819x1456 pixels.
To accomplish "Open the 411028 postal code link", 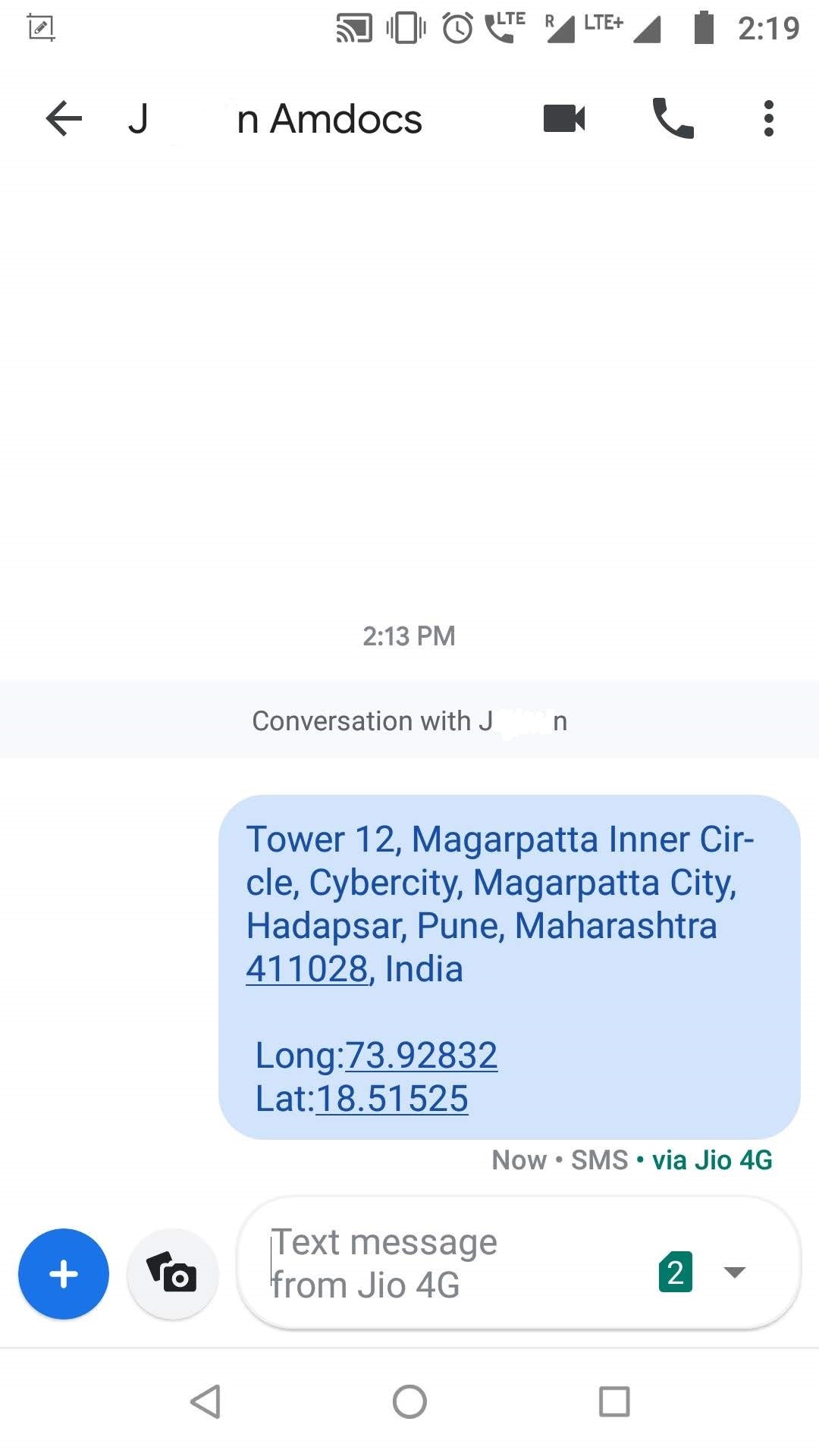I will (x=307, y=969).
